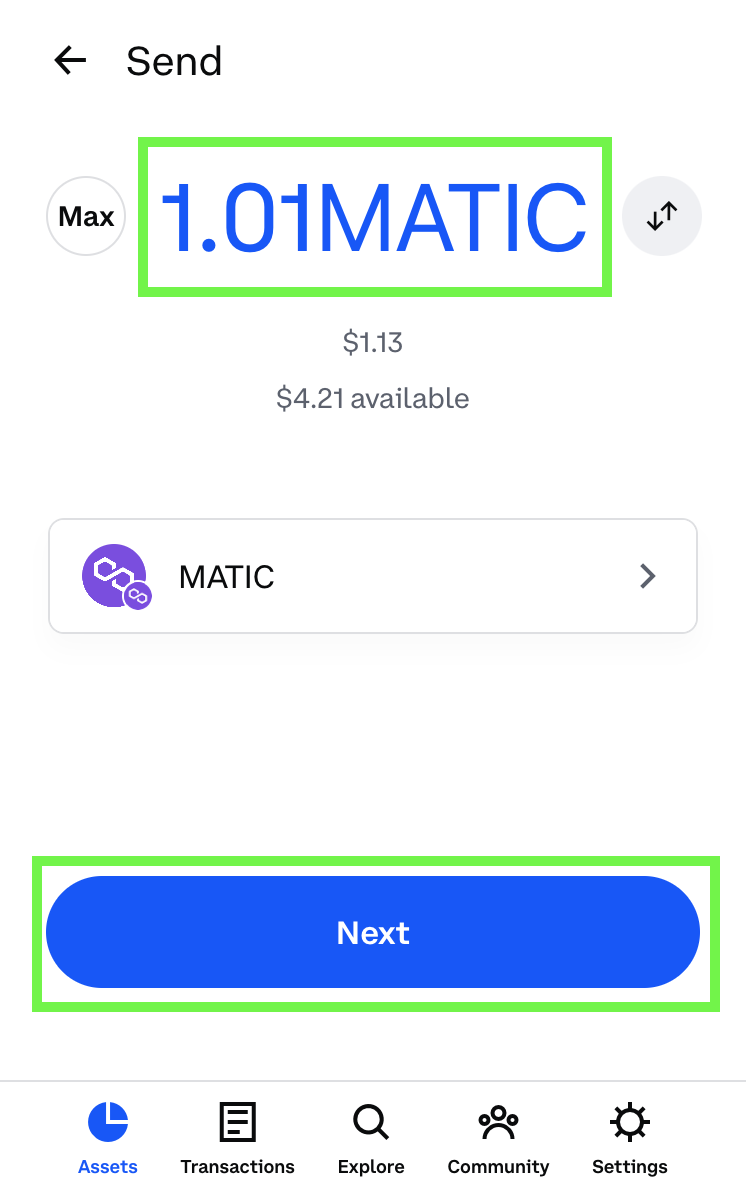Go back from the Send screen
Viewport: 746px width, 1196px height.
pyautogui.click(x=70, y=61)
